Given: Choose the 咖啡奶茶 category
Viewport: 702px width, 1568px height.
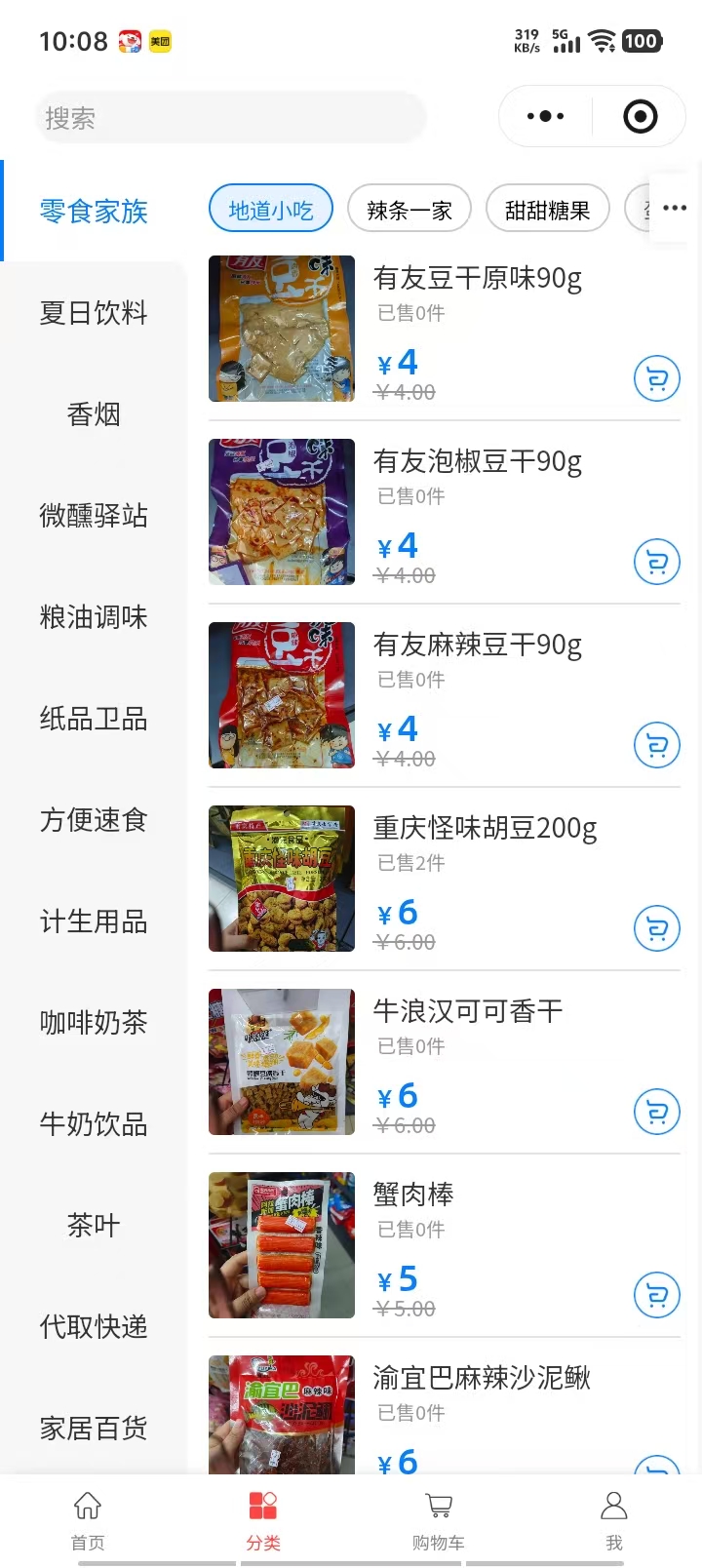Looking at the screenshot, I should pos(94,1023).
